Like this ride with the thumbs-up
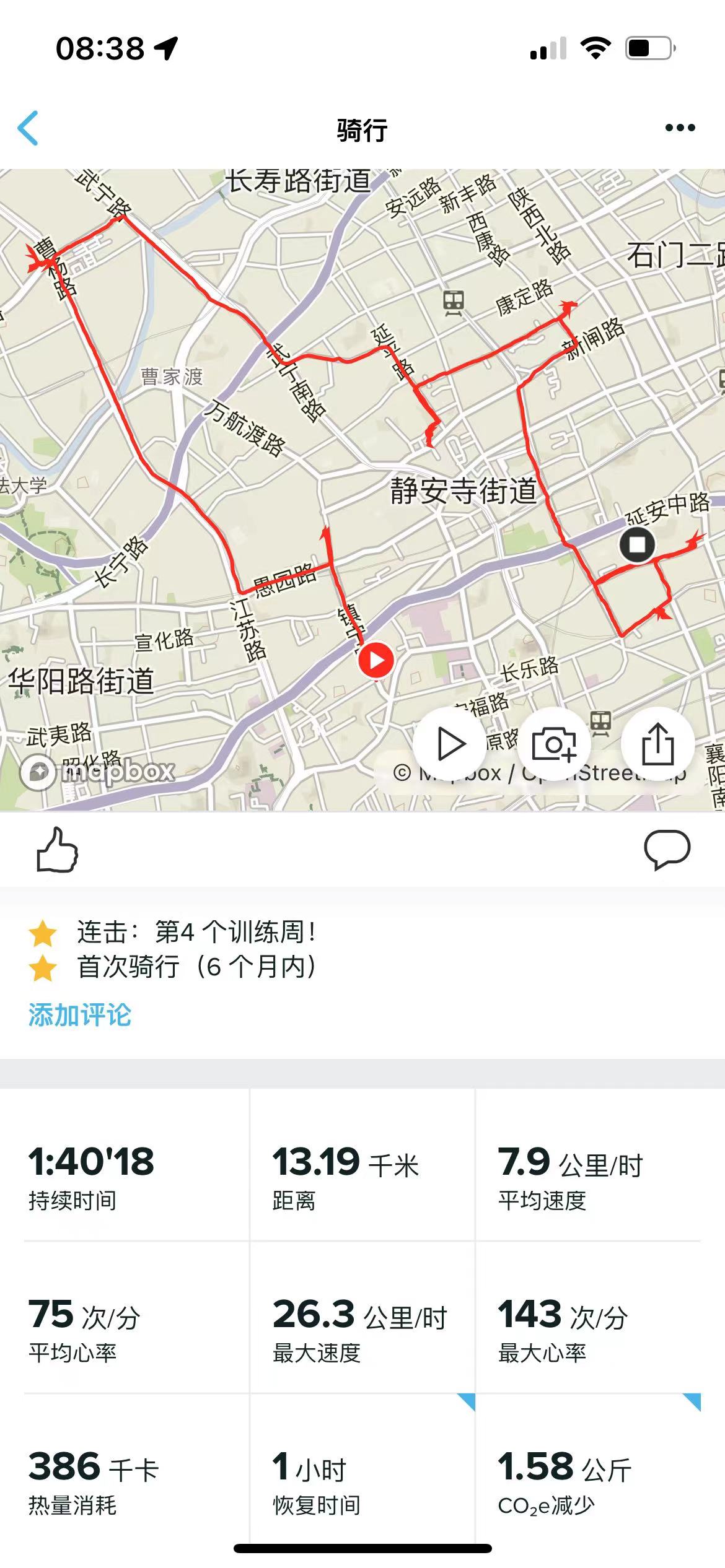 58,850
